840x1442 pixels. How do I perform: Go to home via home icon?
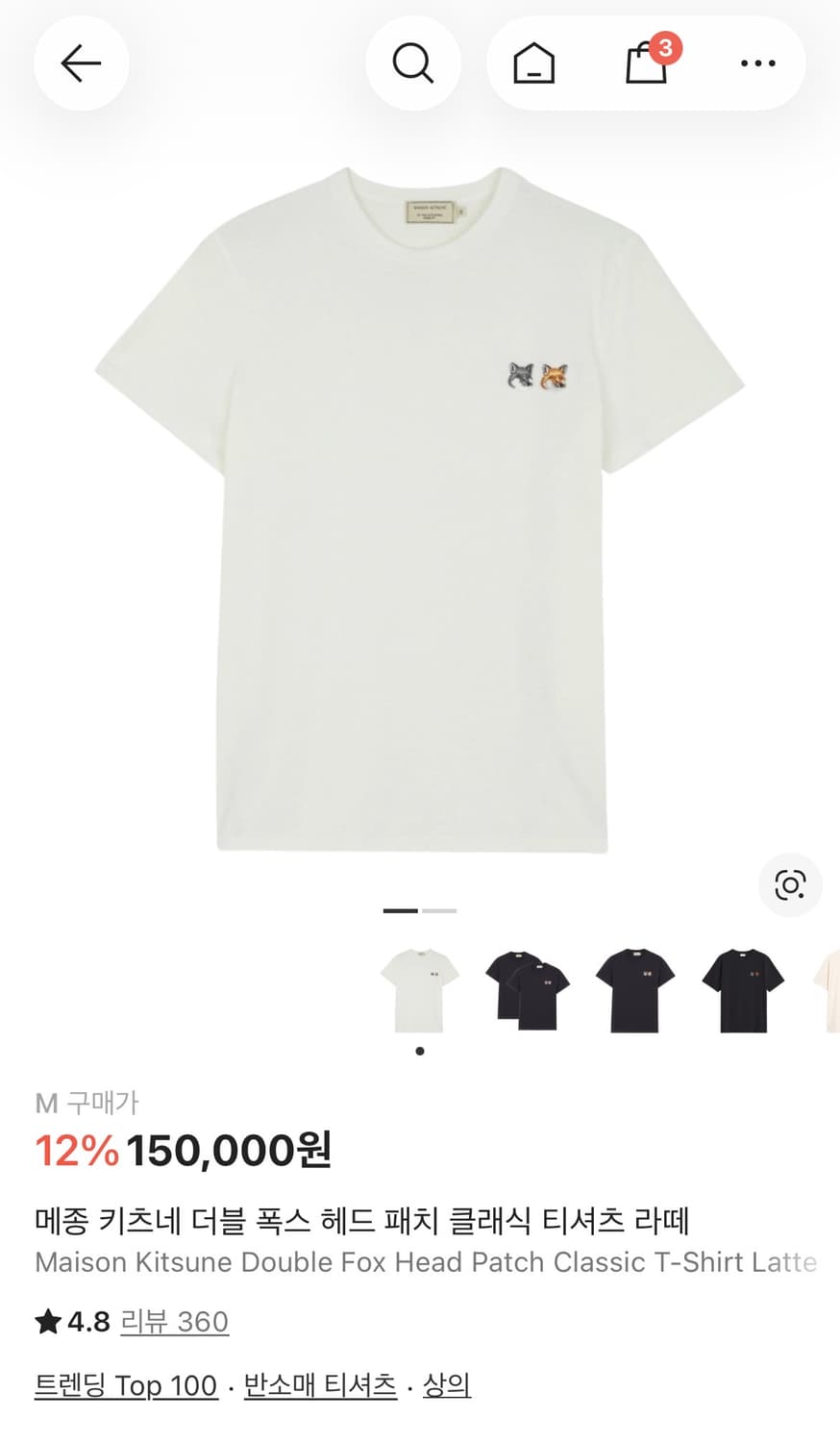(x=533, y=62)
